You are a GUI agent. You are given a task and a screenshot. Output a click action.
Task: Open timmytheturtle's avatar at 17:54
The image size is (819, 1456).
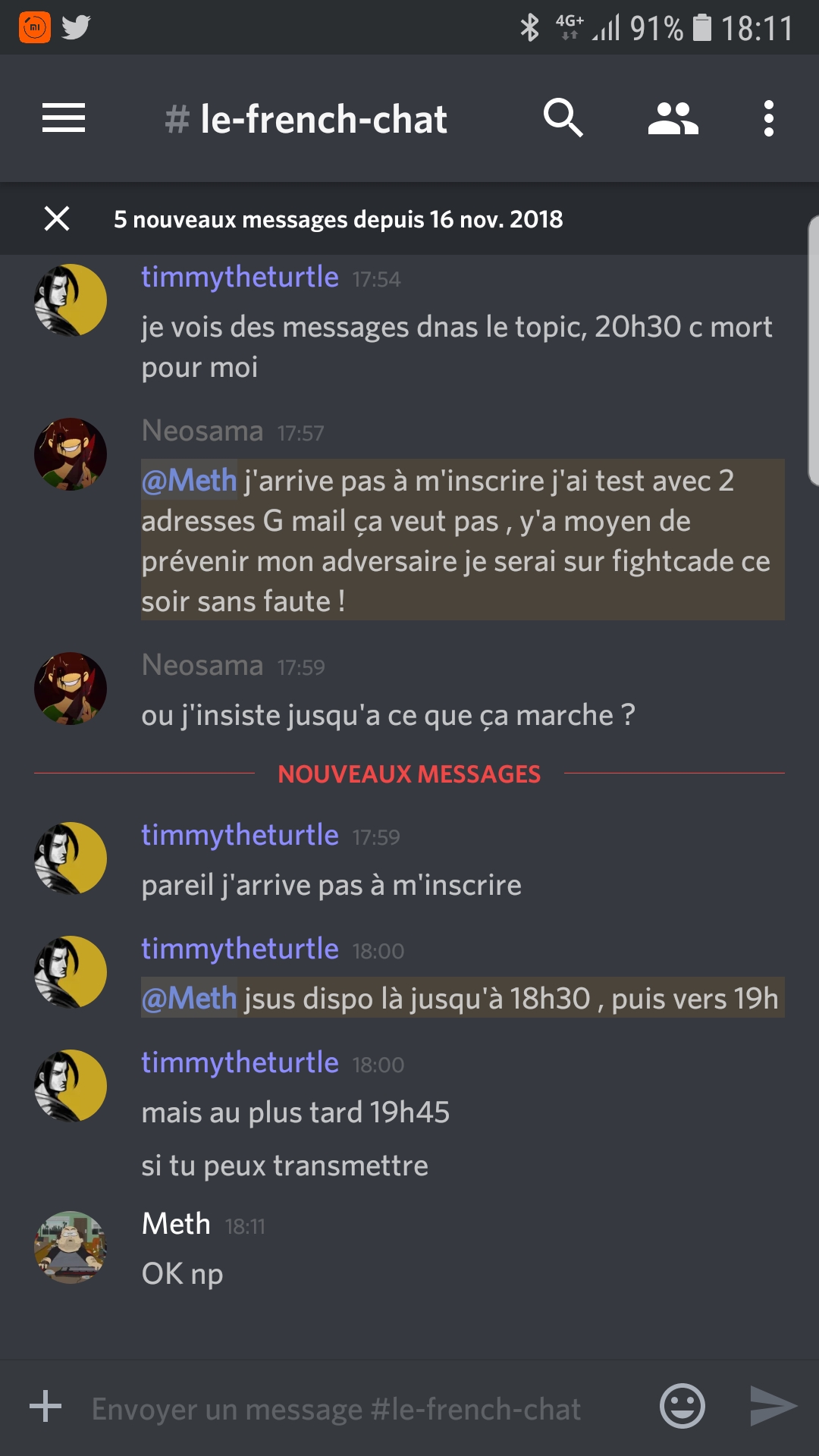71,300
